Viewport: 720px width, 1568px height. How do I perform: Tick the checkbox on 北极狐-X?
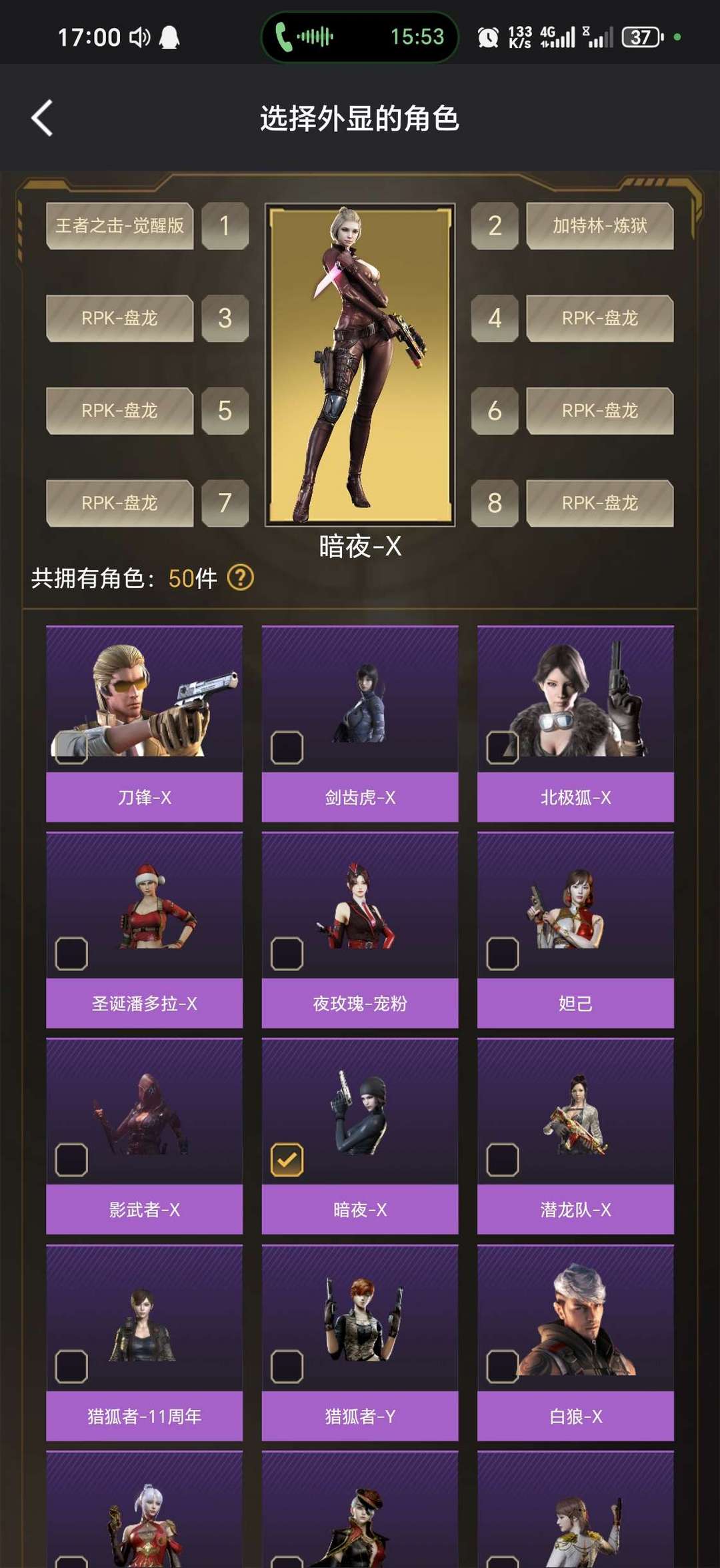[x=503, y=747]
